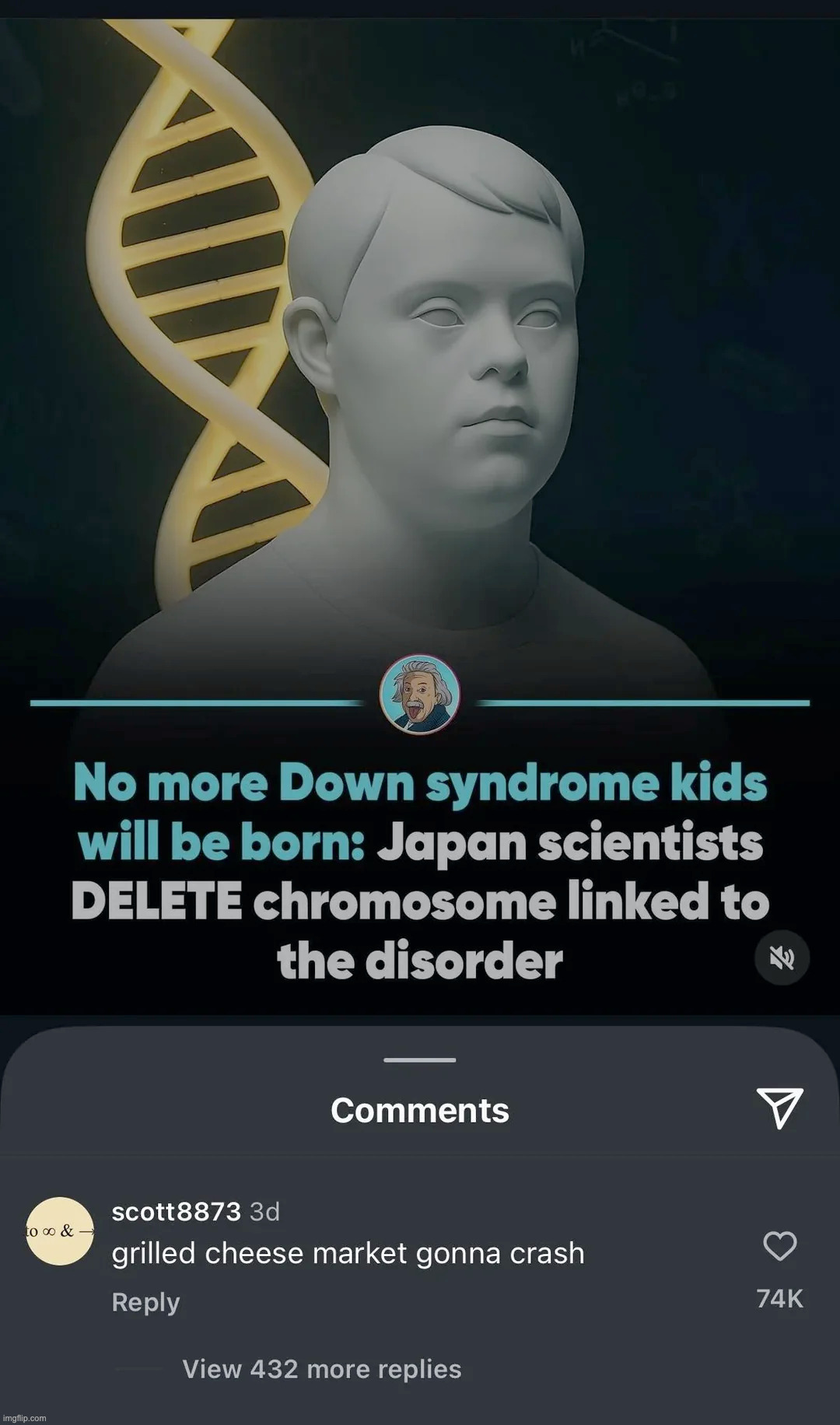Unmute the video sound

782,958
